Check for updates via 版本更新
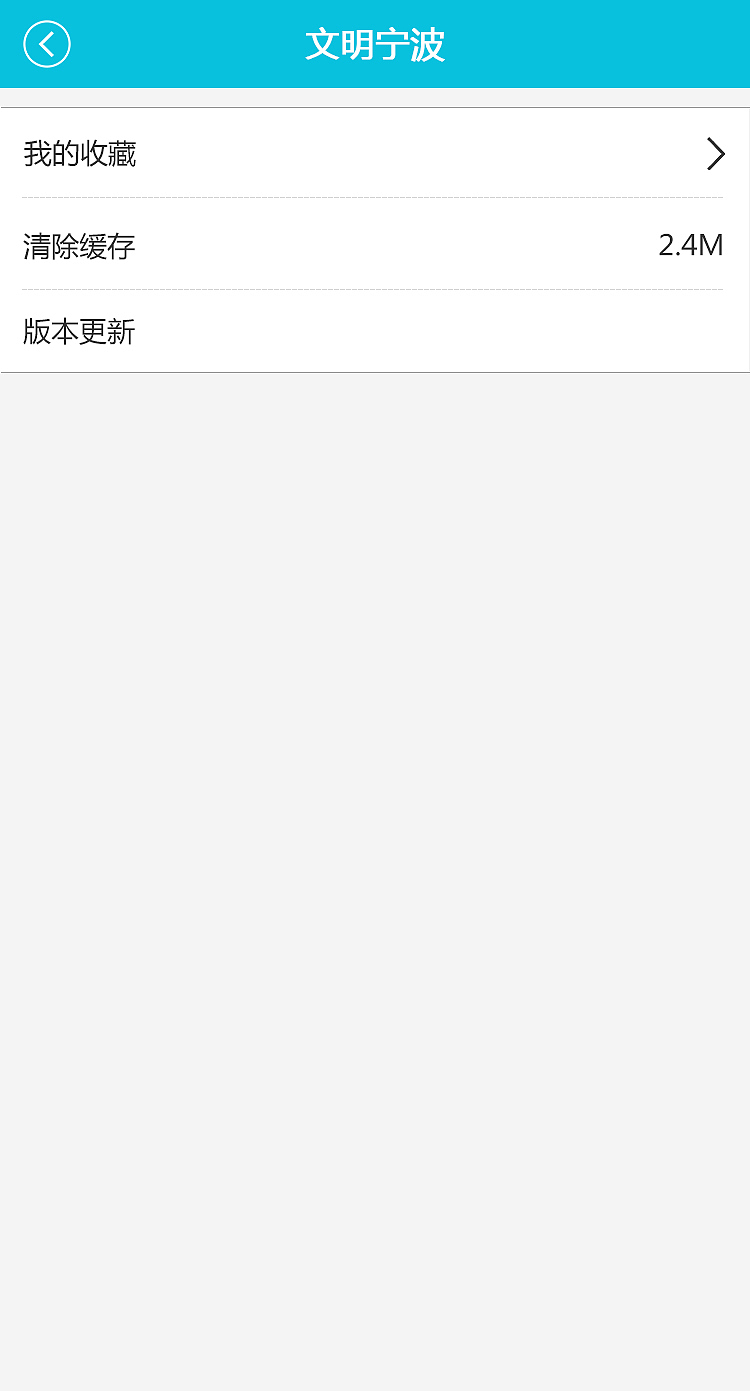 click(79, 333)
